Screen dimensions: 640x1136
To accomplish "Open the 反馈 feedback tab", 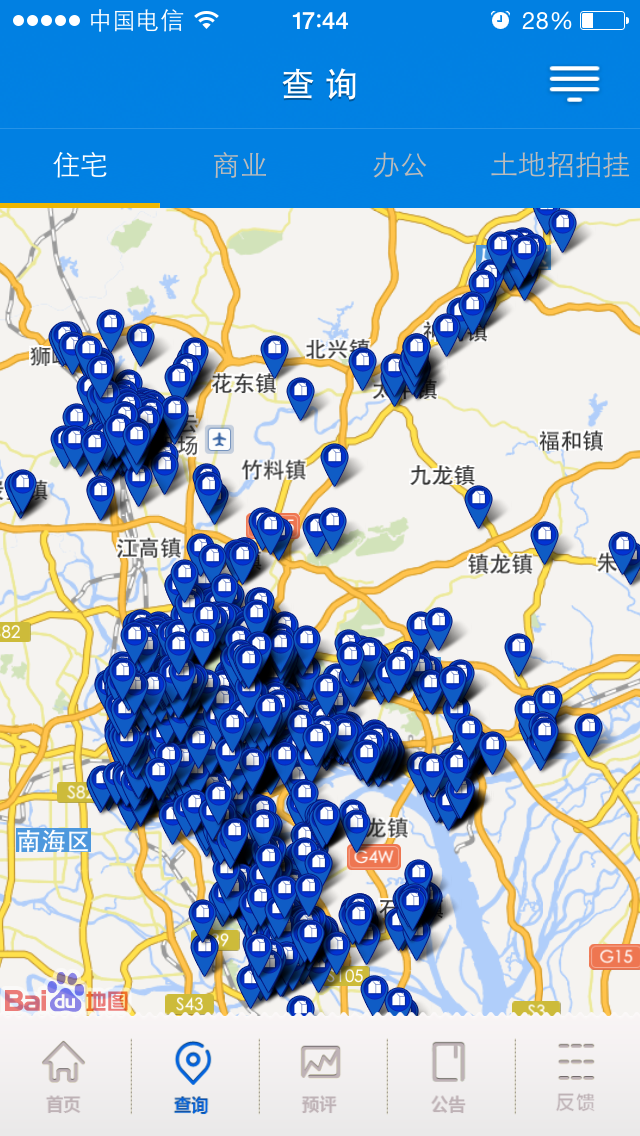I will [x=576, y=1076].
